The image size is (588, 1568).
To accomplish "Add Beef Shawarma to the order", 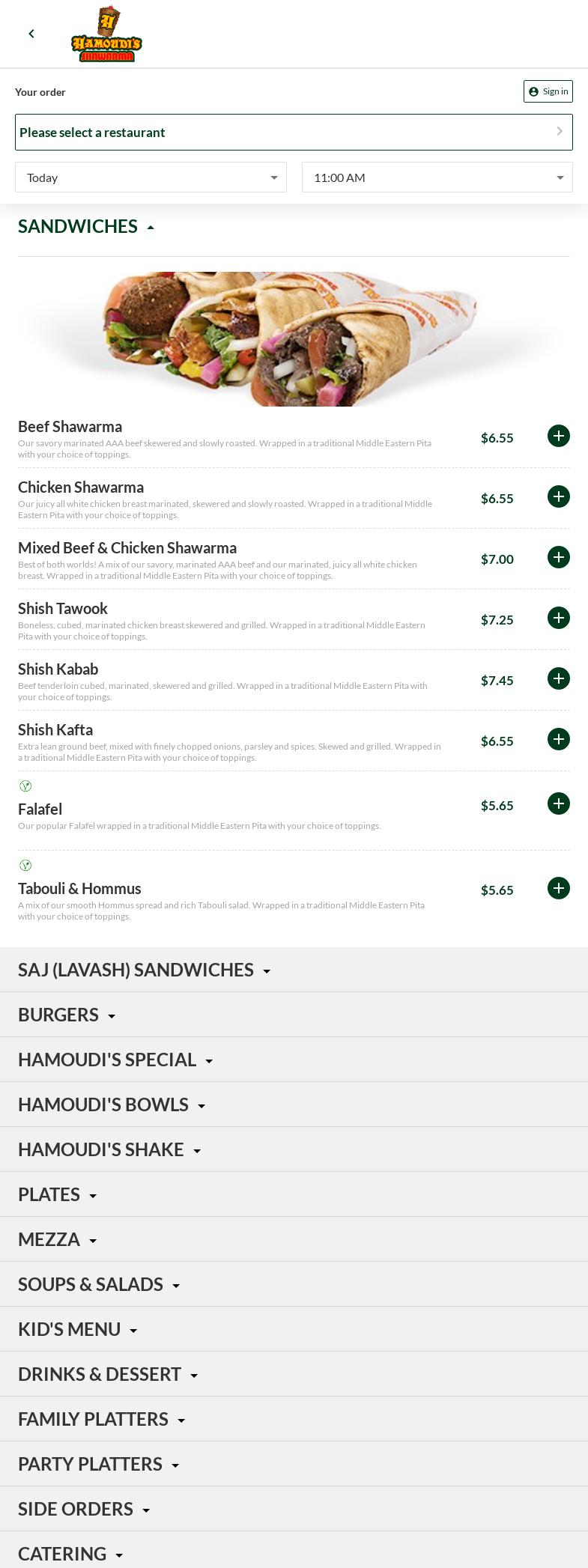I will click(558, 436).
